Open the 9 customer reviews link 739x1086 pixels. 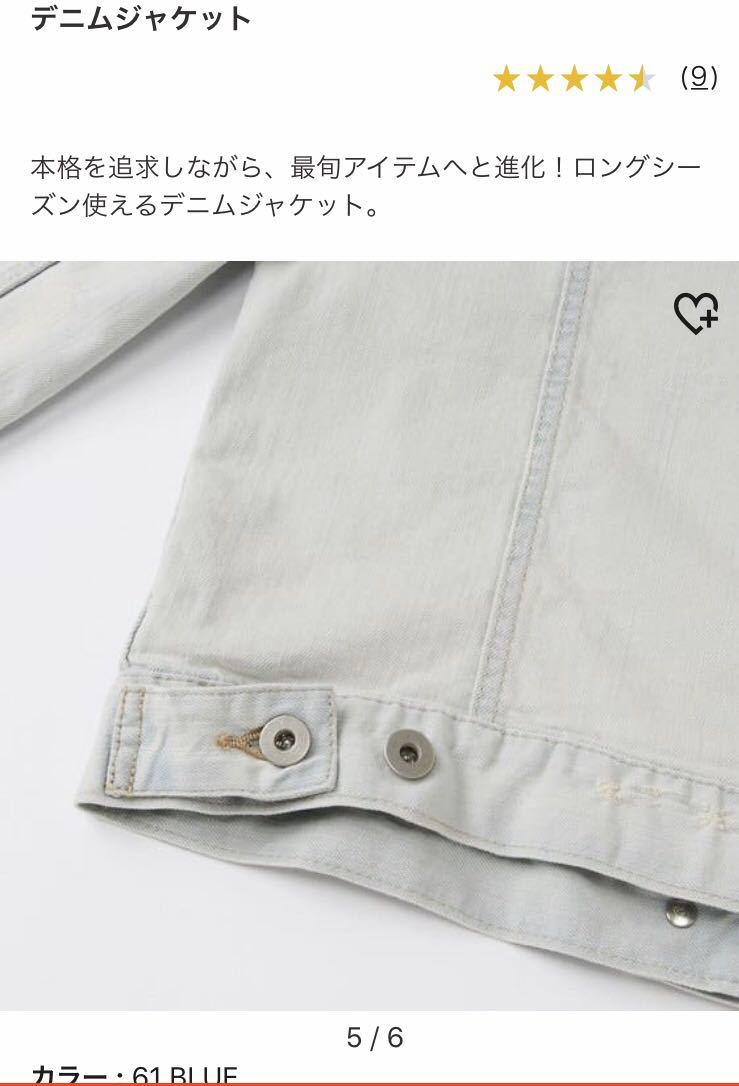[698, 78]
